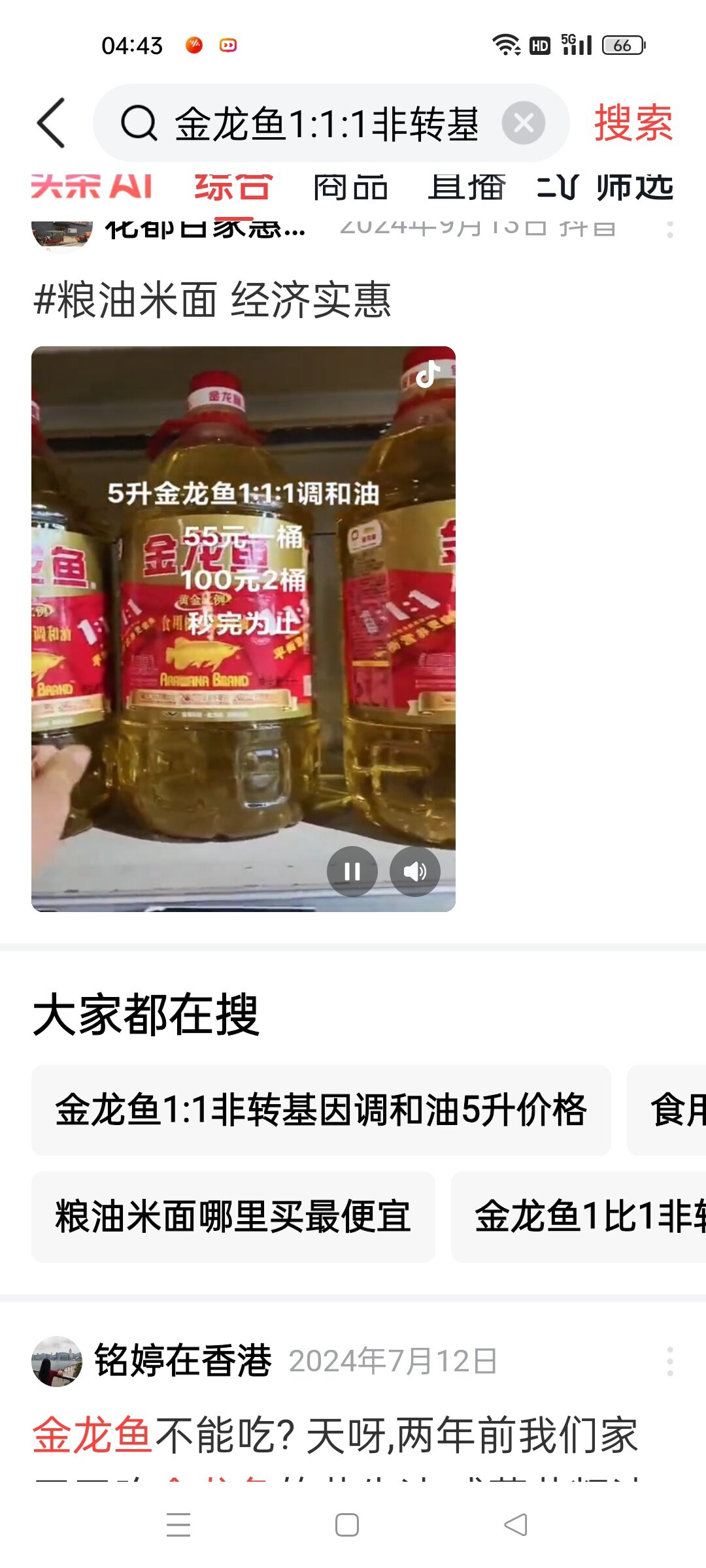Search 粮油米面哪里买最便宜 suggestion

[x=233, y=1217]
